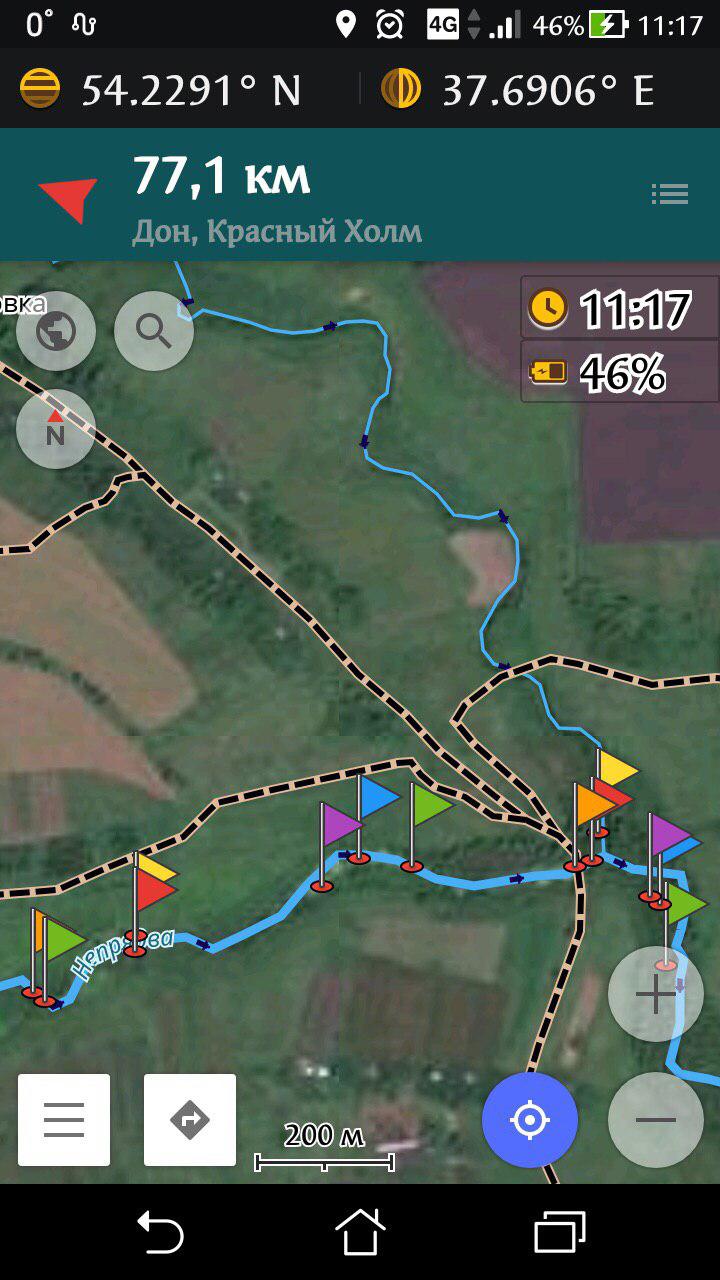Center map on my location
The width and height of the screenshot is (720, 1280).
[530, 1120]
